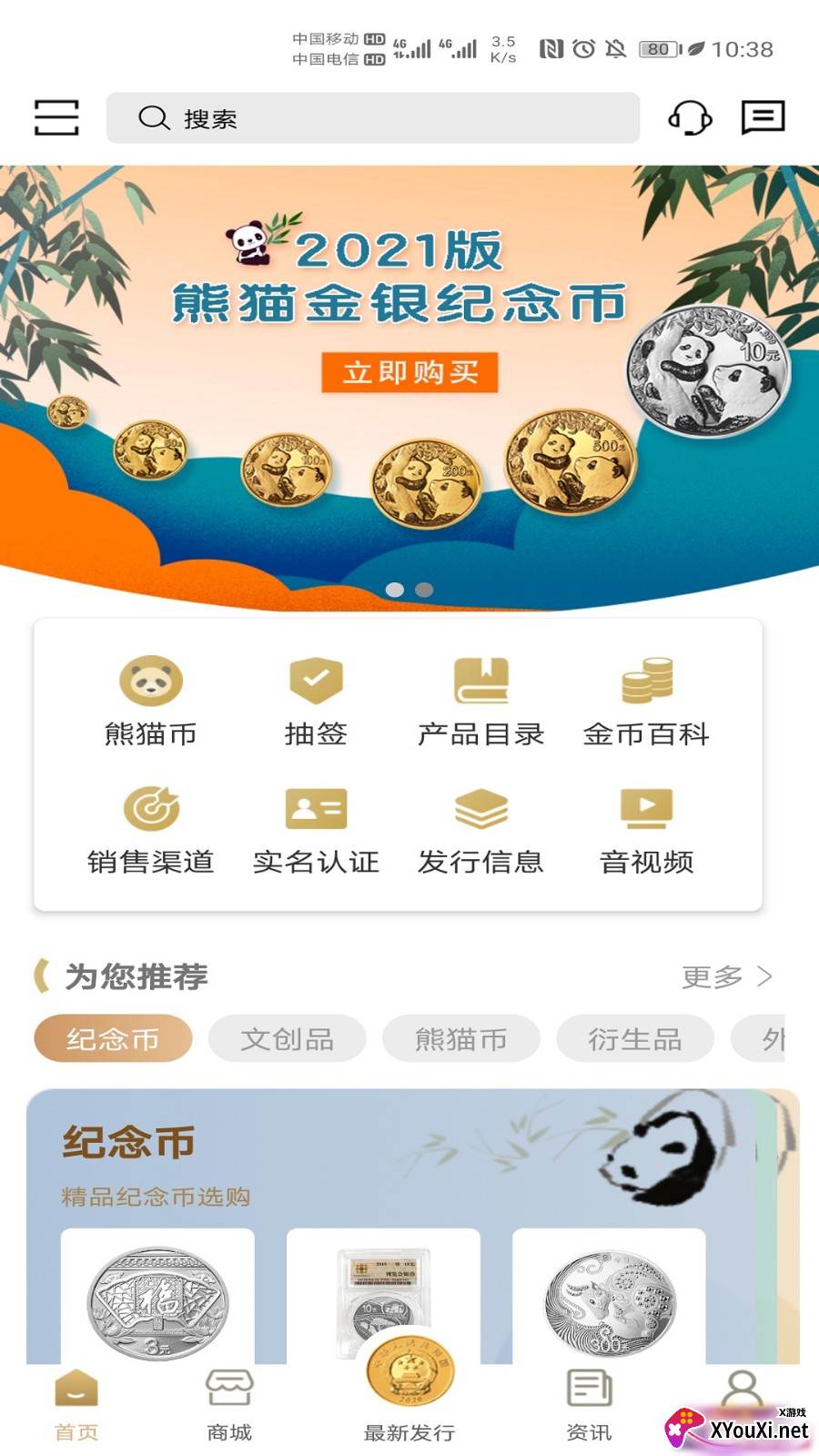Screen dimensions: 819x1456
Task: Select the 文创品 chip
Action: pos(287,1038)
